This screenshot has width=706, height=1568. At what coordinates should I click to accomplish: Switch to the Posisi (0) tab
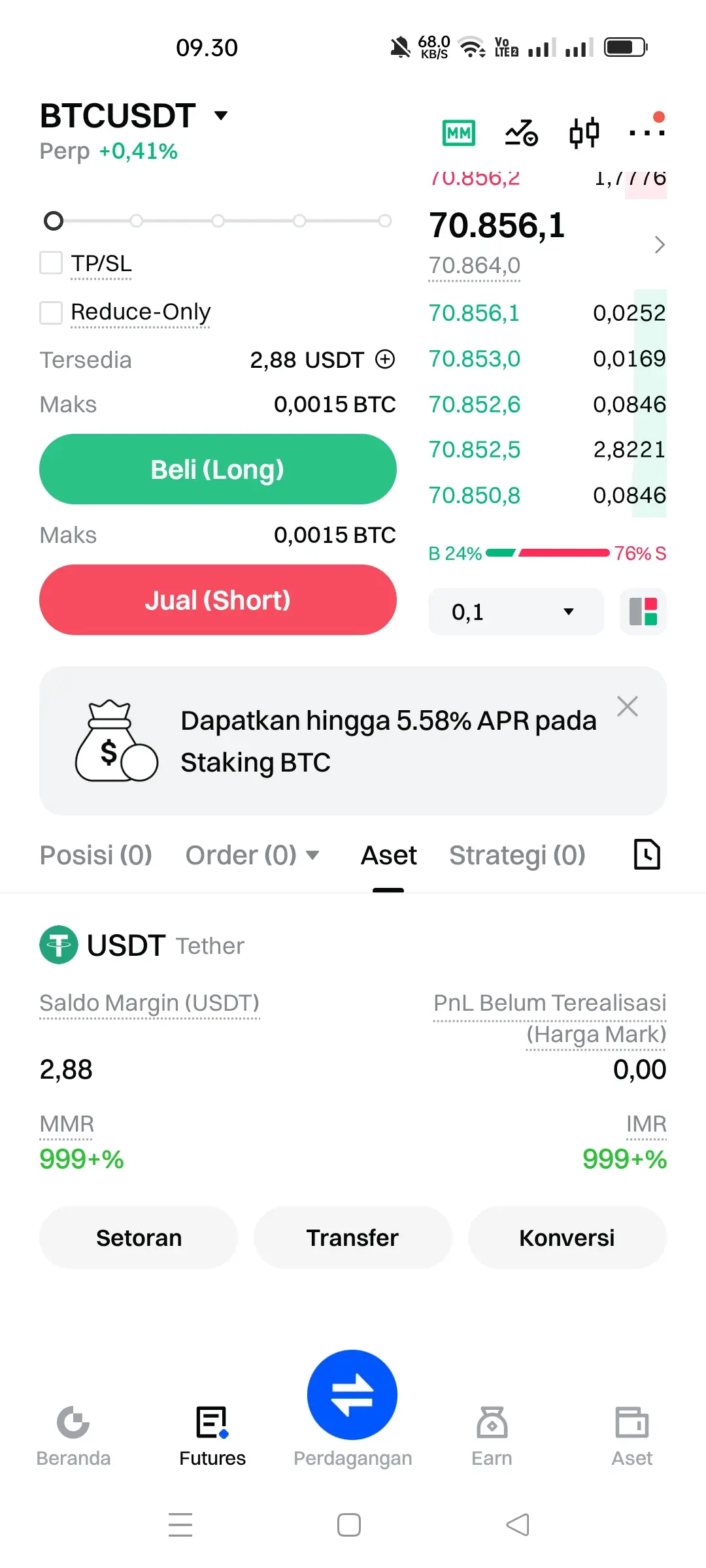point(96,855)
